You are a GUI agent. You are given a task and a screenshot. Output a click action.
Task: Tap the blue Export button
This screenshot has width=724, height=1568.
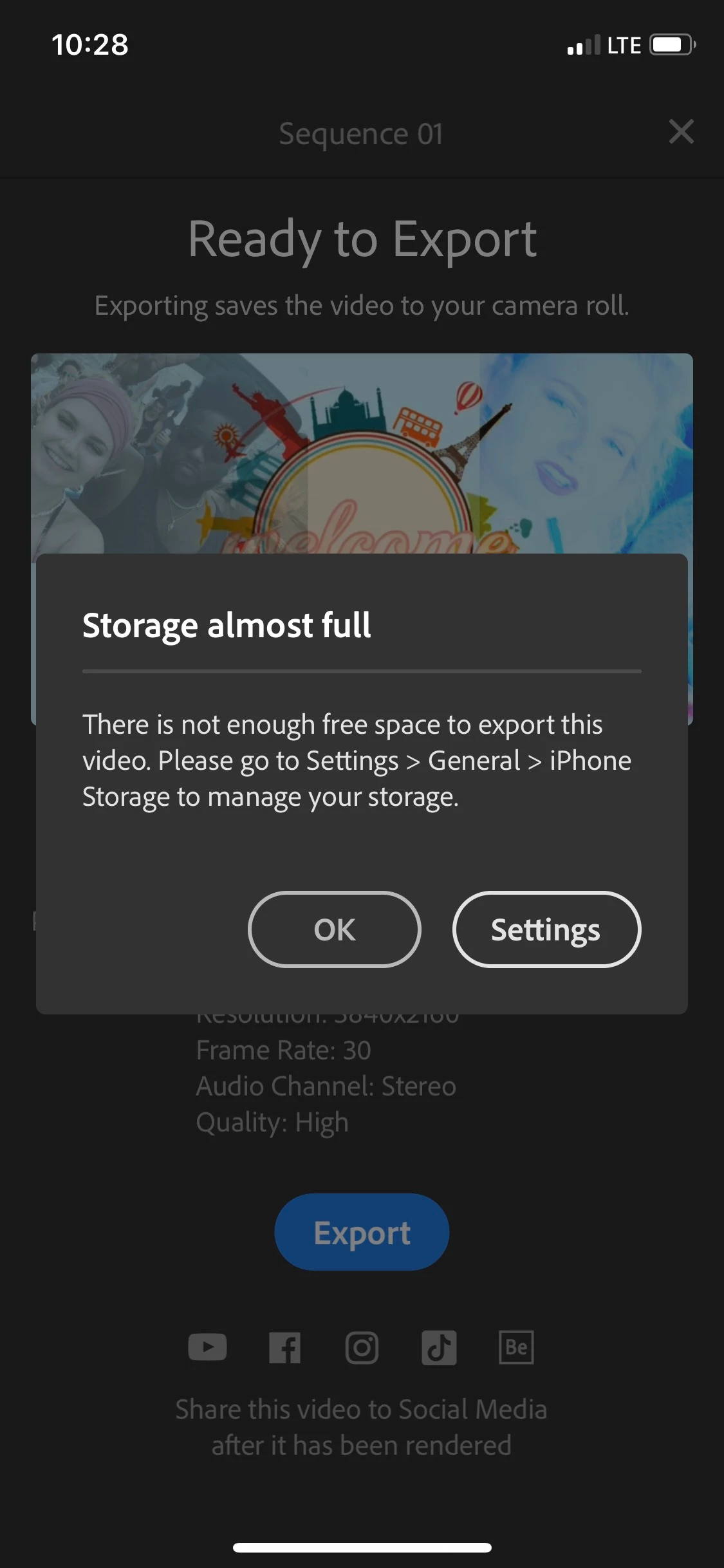362,1232
